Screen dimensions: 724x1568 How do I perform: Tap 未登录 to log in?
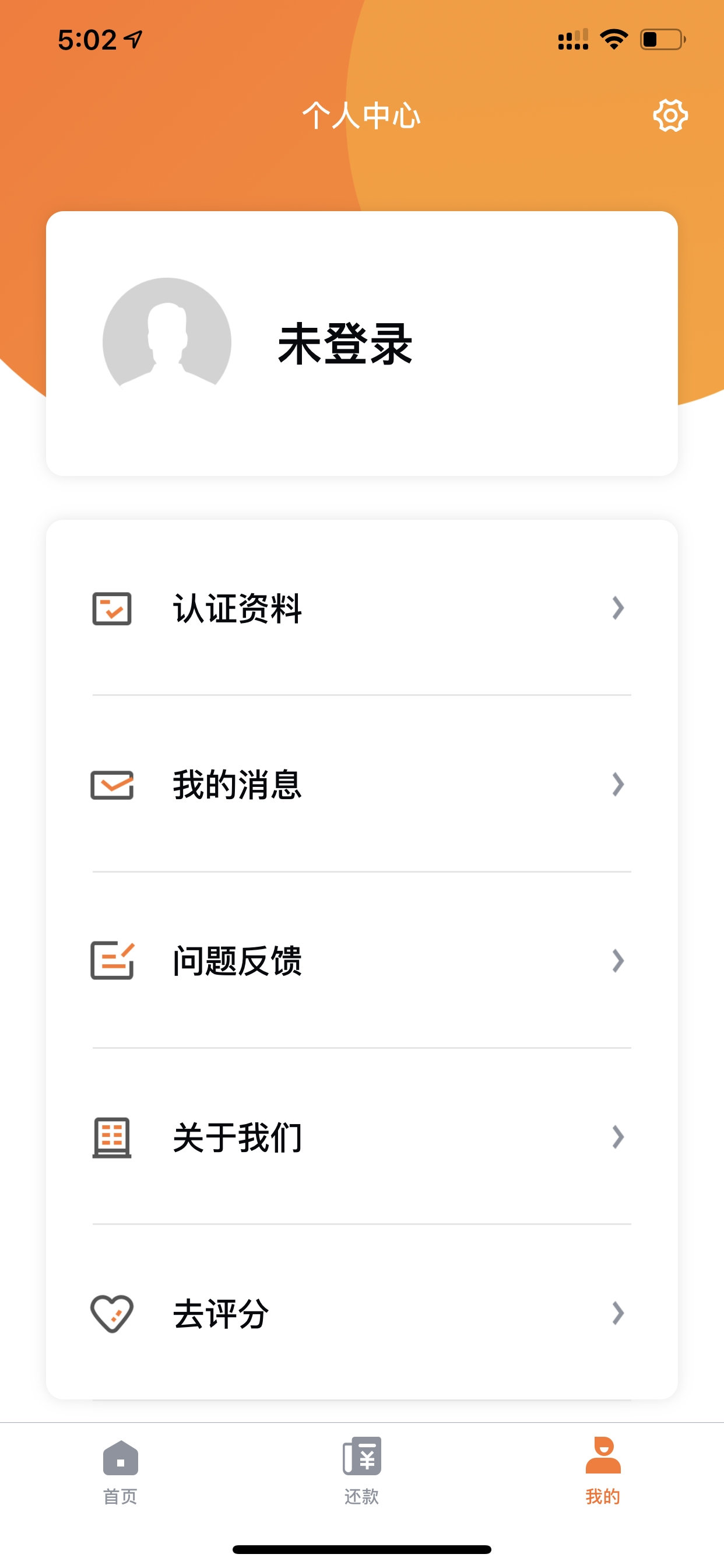coord(345,344)
